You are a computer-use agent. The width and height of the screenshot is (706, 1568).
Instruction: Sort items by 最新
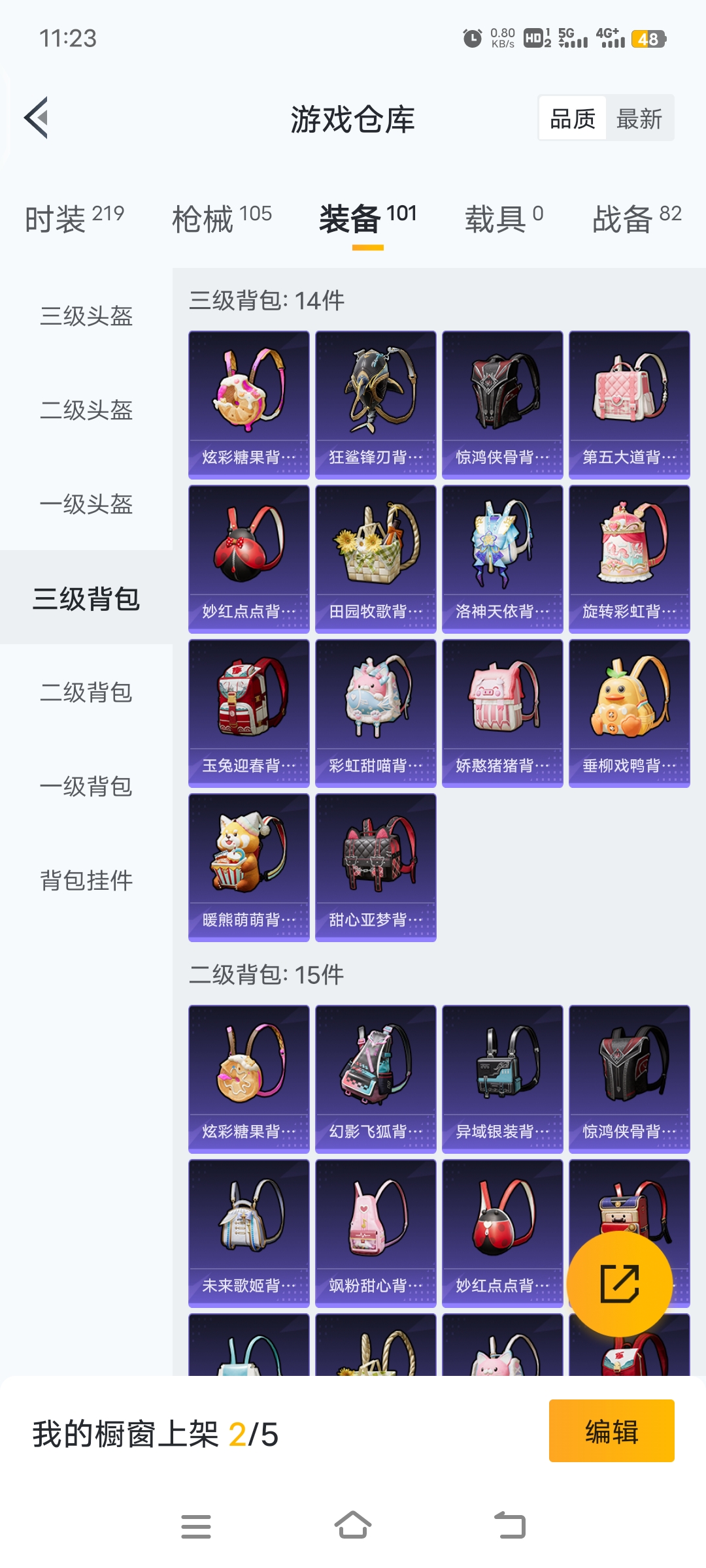[x=639, y=118]
